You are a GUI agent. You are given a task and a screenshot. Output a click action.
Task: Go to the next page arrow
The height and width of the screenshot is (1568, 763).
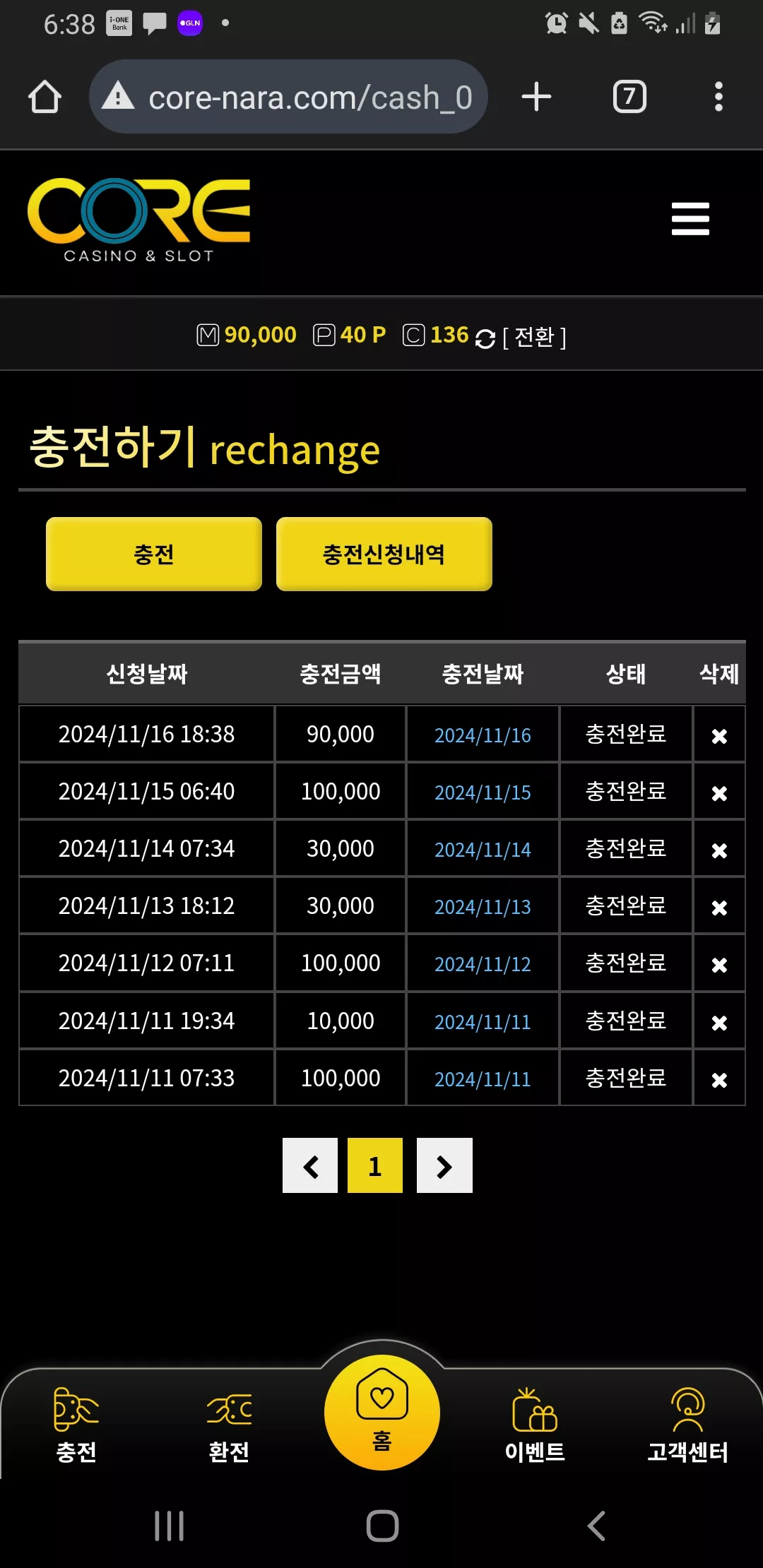tap(444, 1165)
